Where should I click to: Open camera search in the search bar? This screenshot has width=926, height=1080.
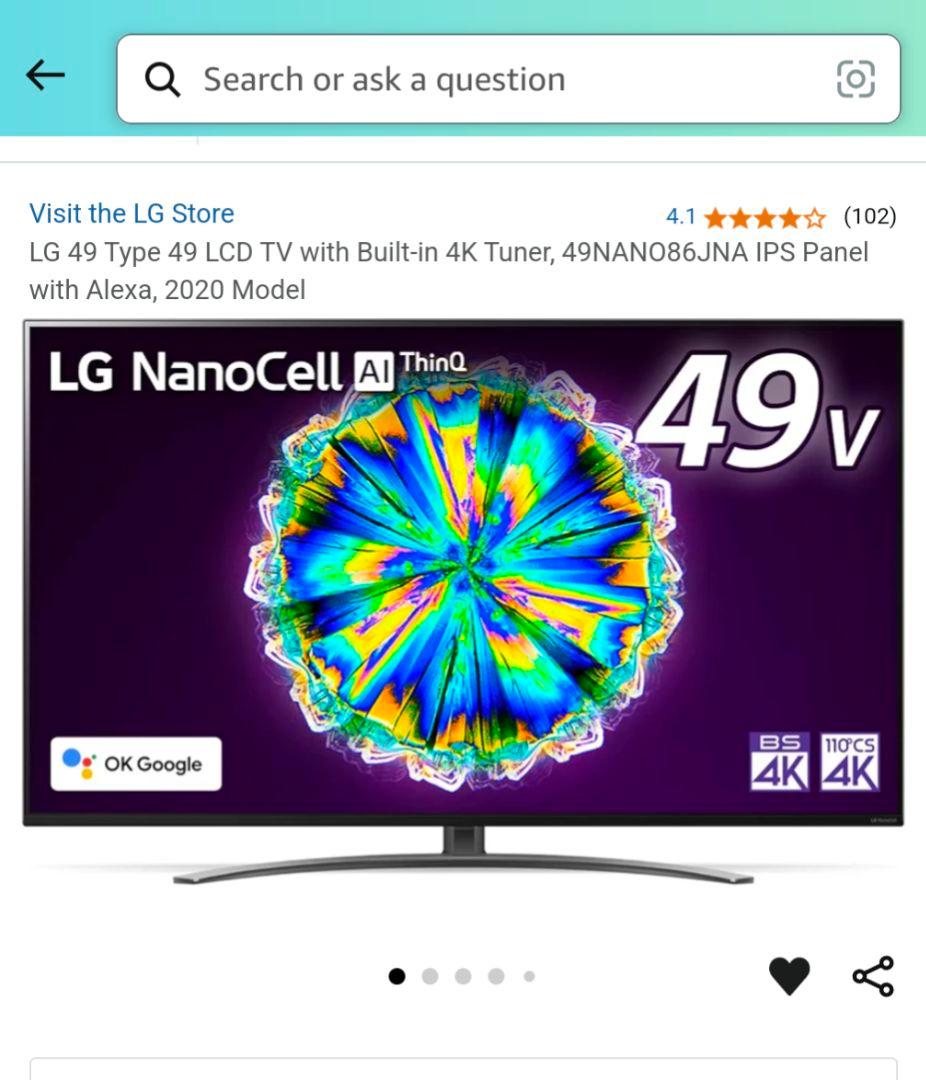(x=855, y=79)
